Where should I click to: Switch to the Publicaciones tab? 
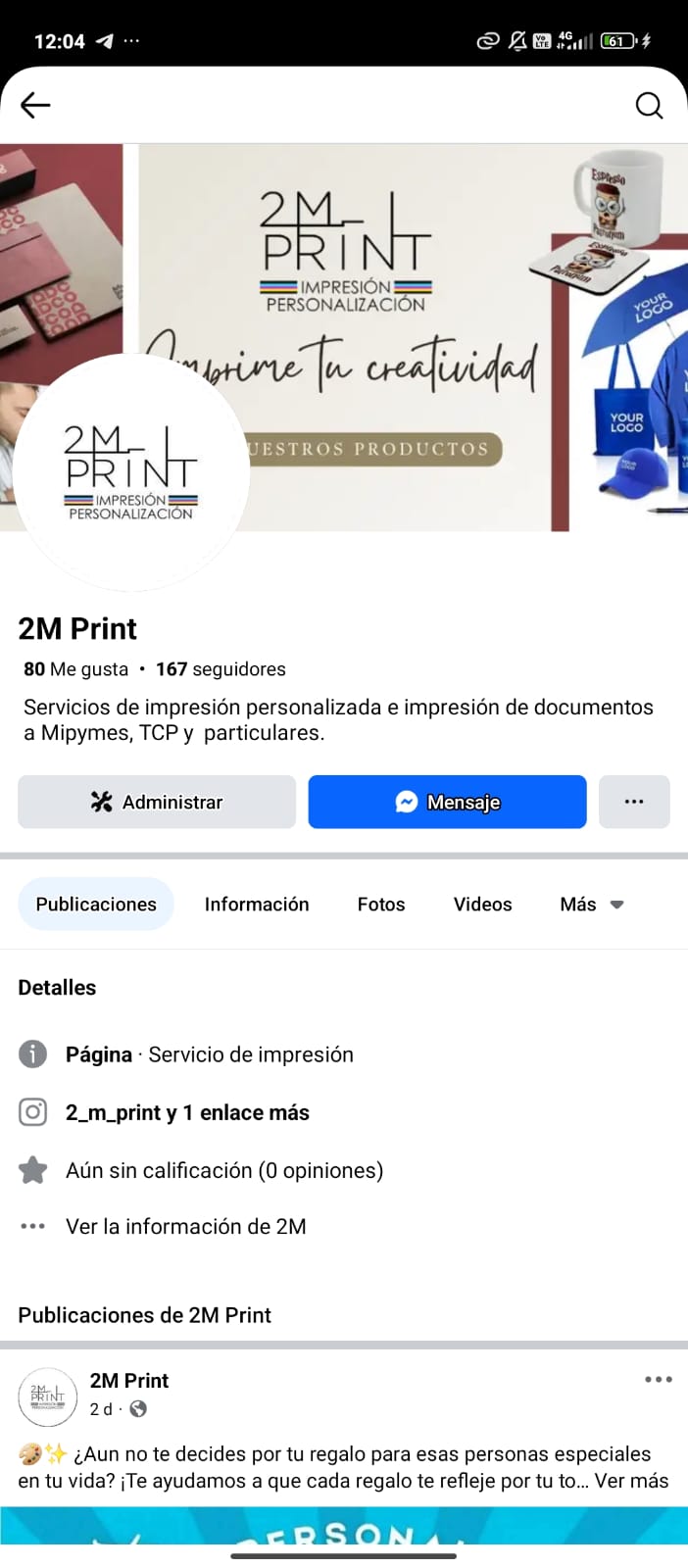pyautogui.click(x=96, y=904)
